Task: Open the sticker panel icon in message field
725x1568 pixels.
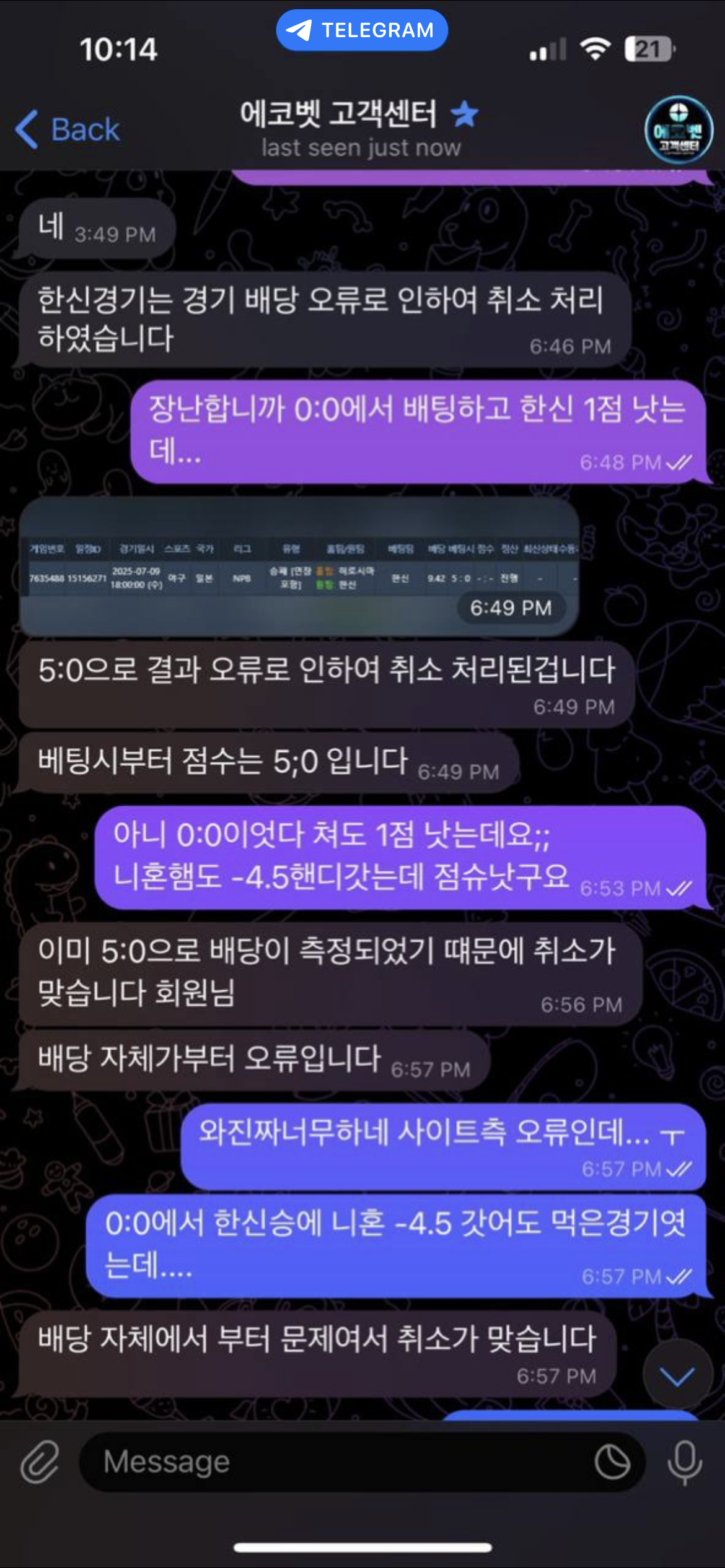Action: pyautogui.click(x=612, y=1463)
